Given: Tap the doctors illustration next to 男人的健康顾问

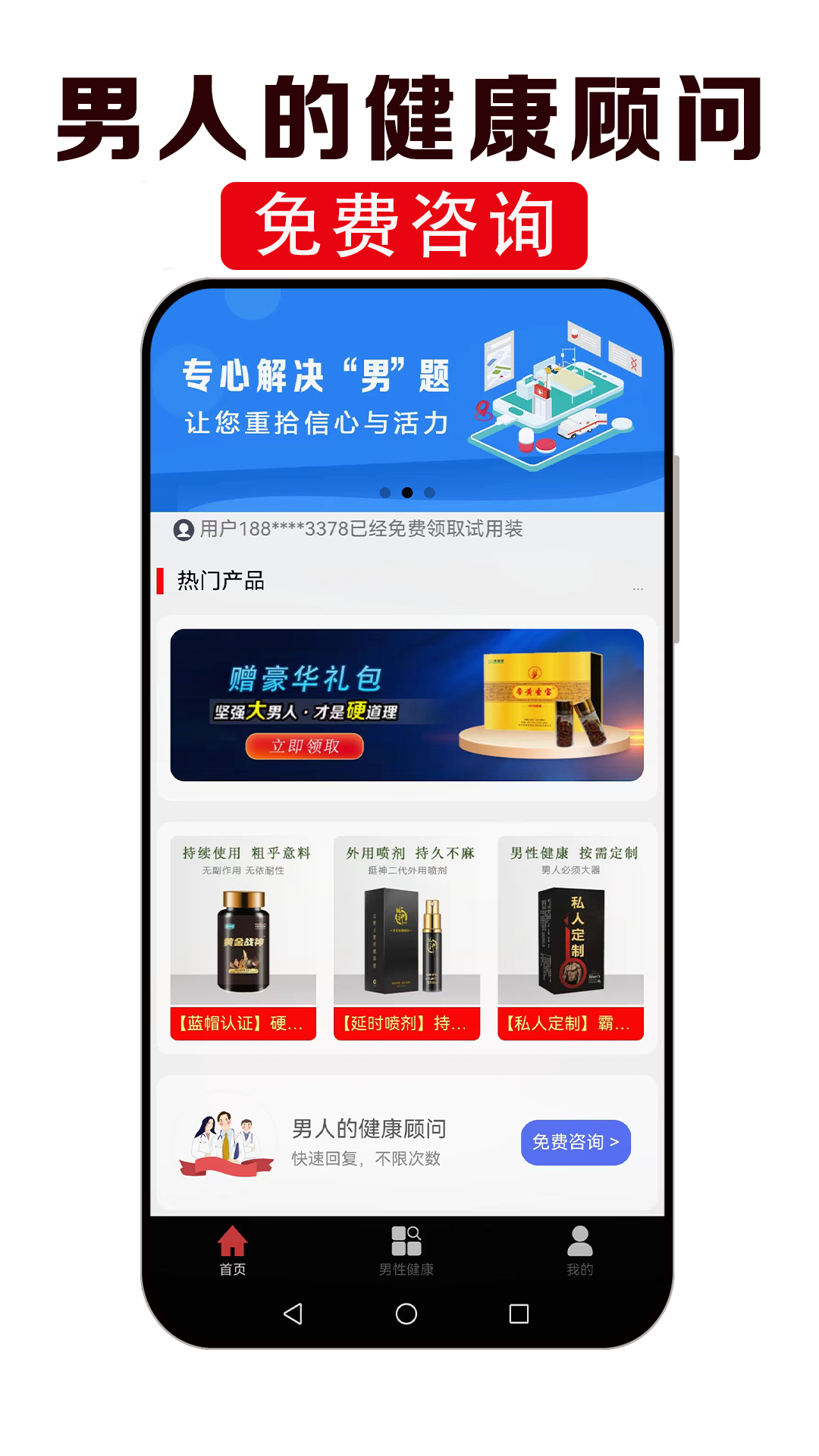Looking at the screenshot, I should 227,1138.
